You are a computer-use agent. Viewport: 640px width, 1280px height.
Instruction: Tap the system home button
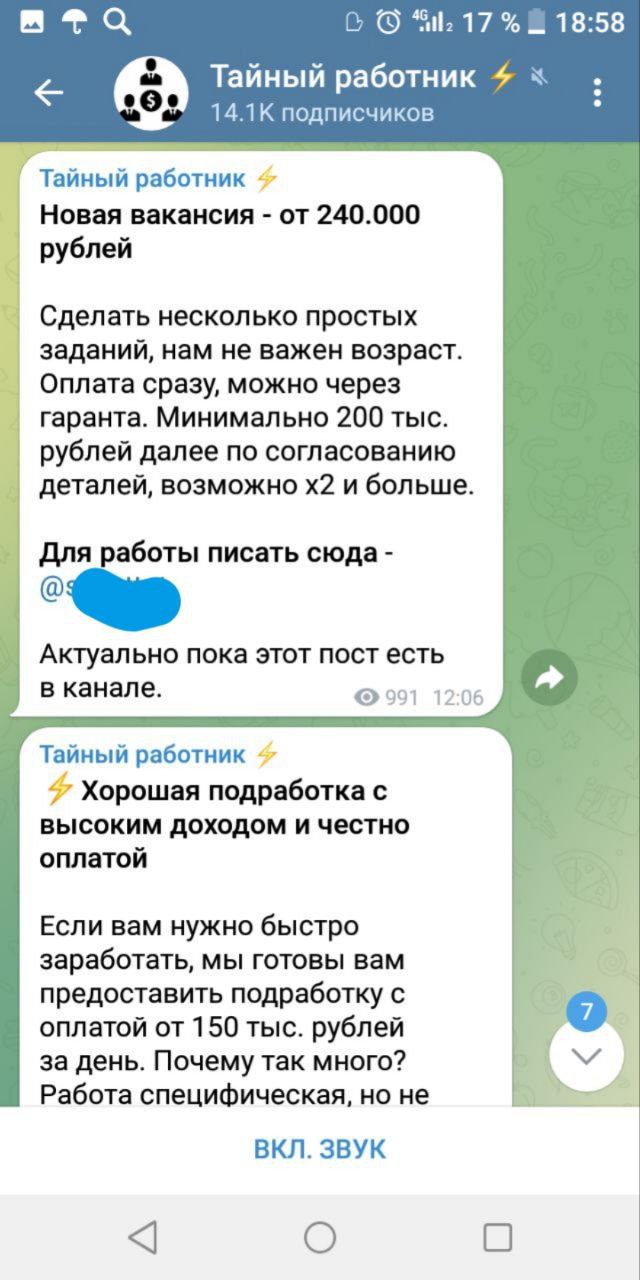(320, 1237)
